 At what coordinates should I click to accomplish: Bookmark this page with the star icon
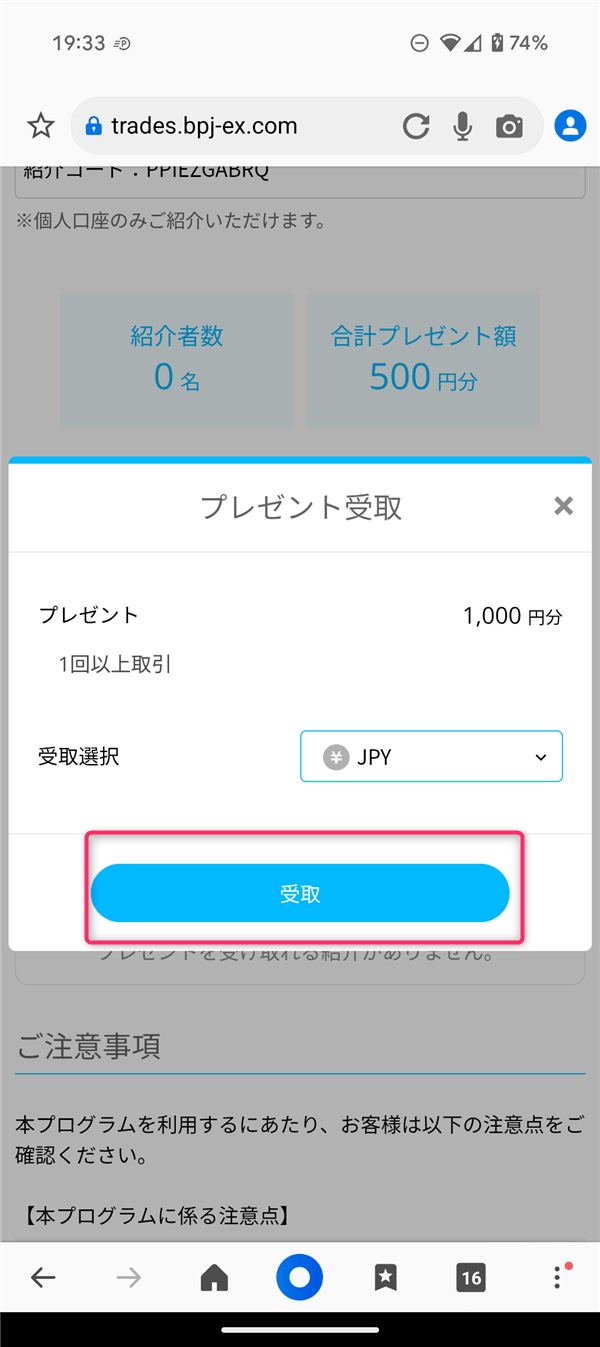40,126
